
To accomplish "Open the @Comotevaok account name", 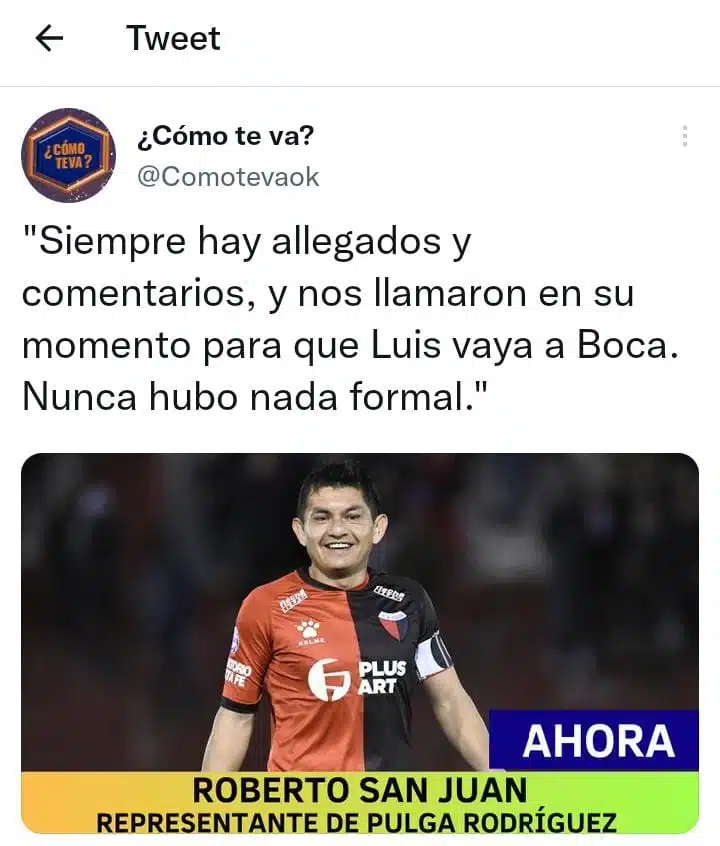I will (x=227, y=177).
